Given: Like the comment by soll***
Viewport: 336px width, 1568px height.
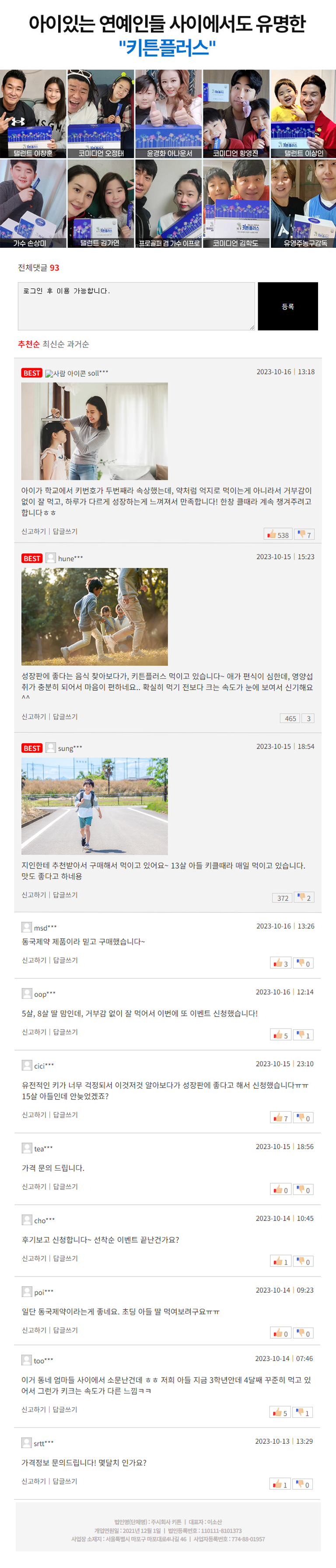Looking at the screenshot, I should 278,534.
